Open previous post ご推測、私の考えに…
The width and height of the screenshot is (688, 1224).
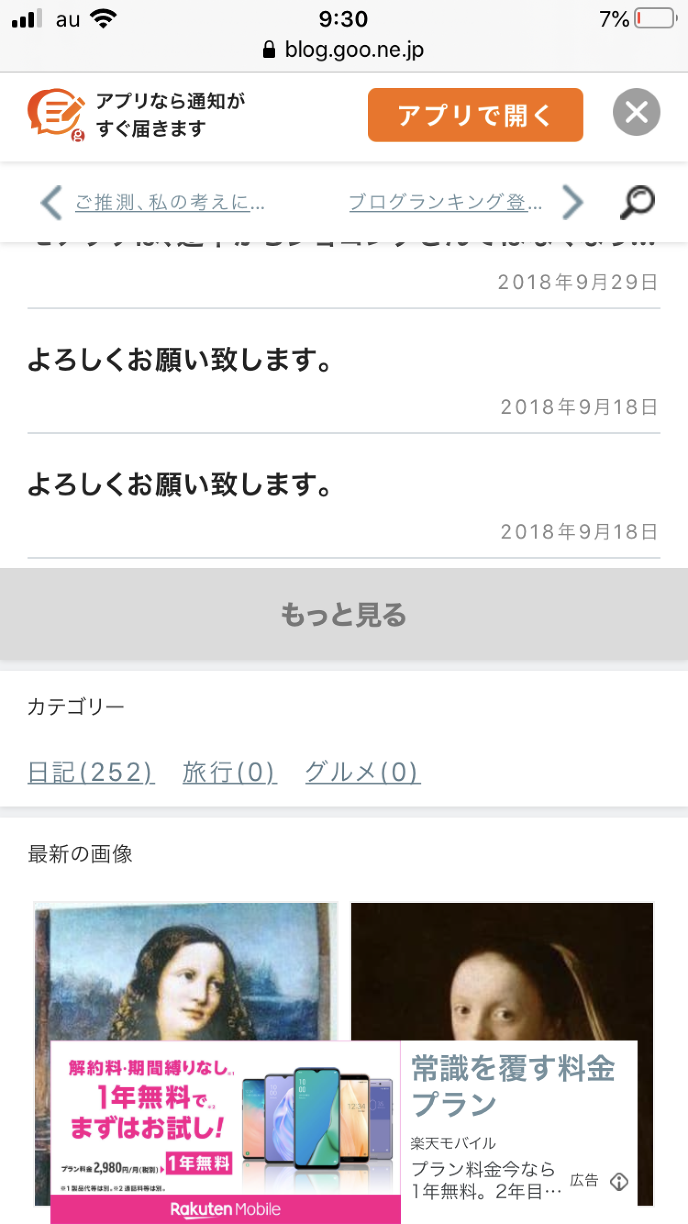tap(169, 202)
